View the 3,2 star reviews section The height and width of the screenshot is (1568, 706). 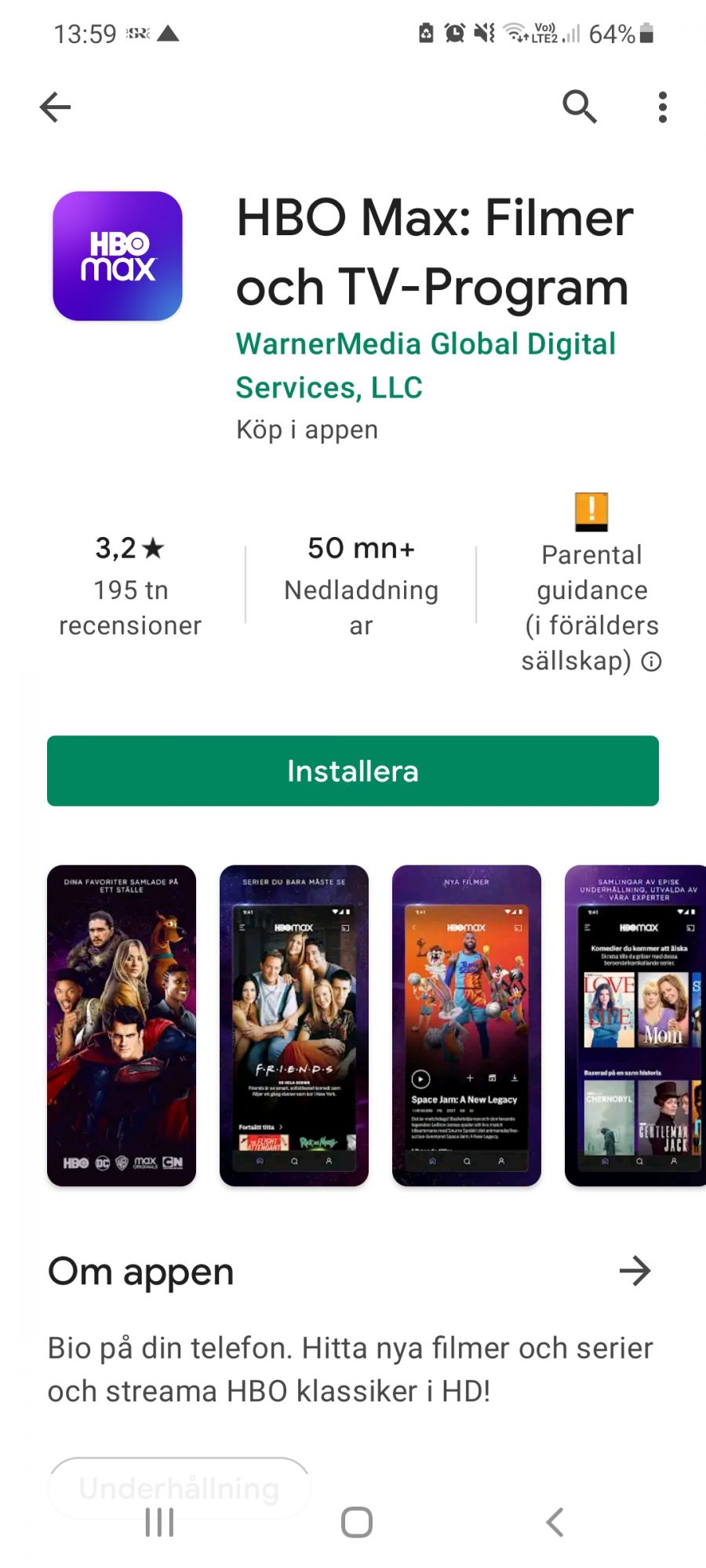coord(130,586)
